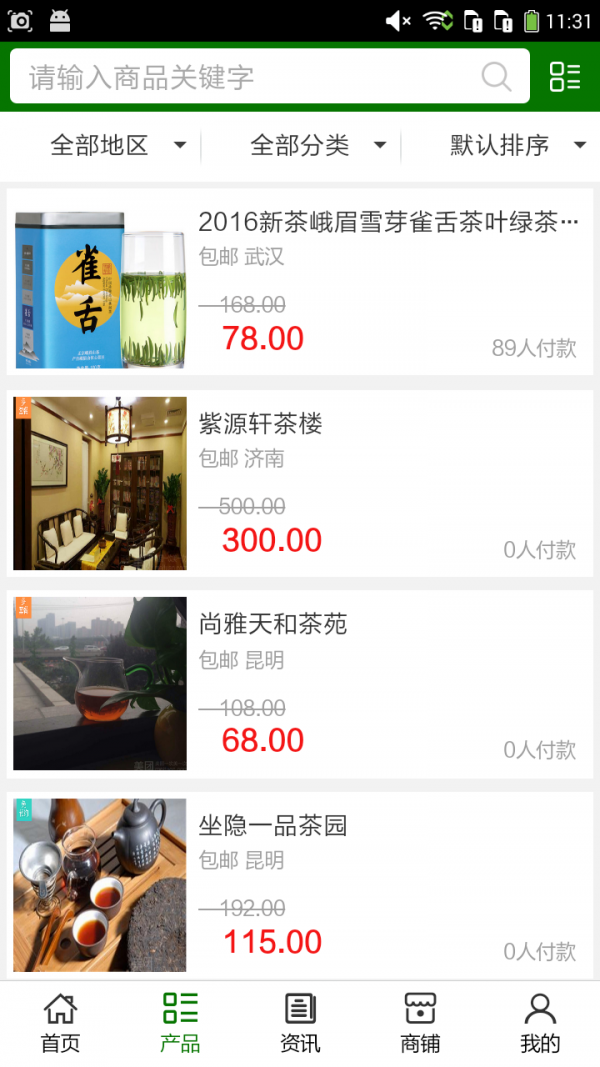Screen dimensions: 600x1067
Task: Select the 坐隐一品茶园 product card
Action: pos(300,884)
